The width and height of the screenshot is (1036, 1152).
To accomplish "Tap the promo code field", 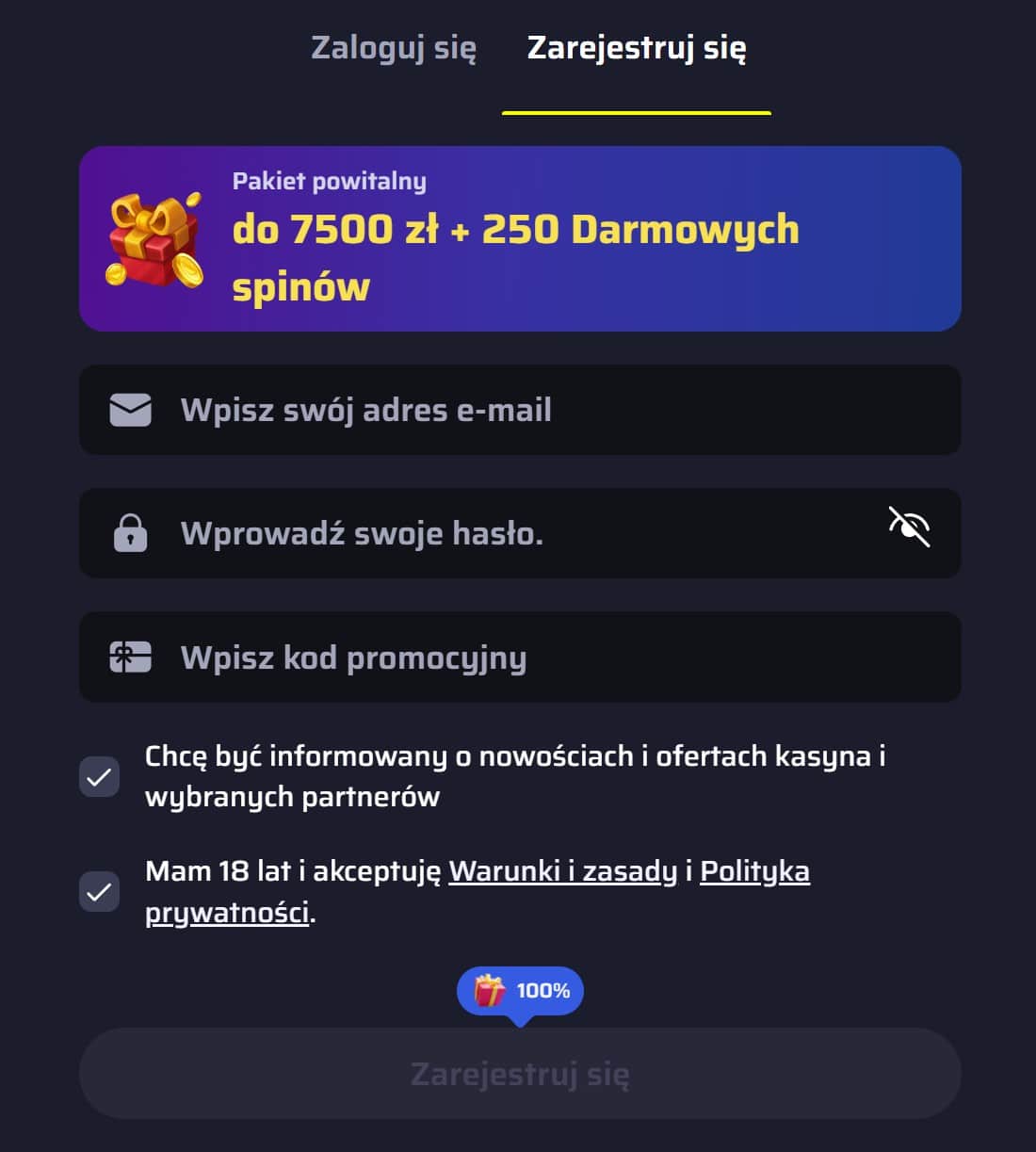I will (x=520, y=657).
